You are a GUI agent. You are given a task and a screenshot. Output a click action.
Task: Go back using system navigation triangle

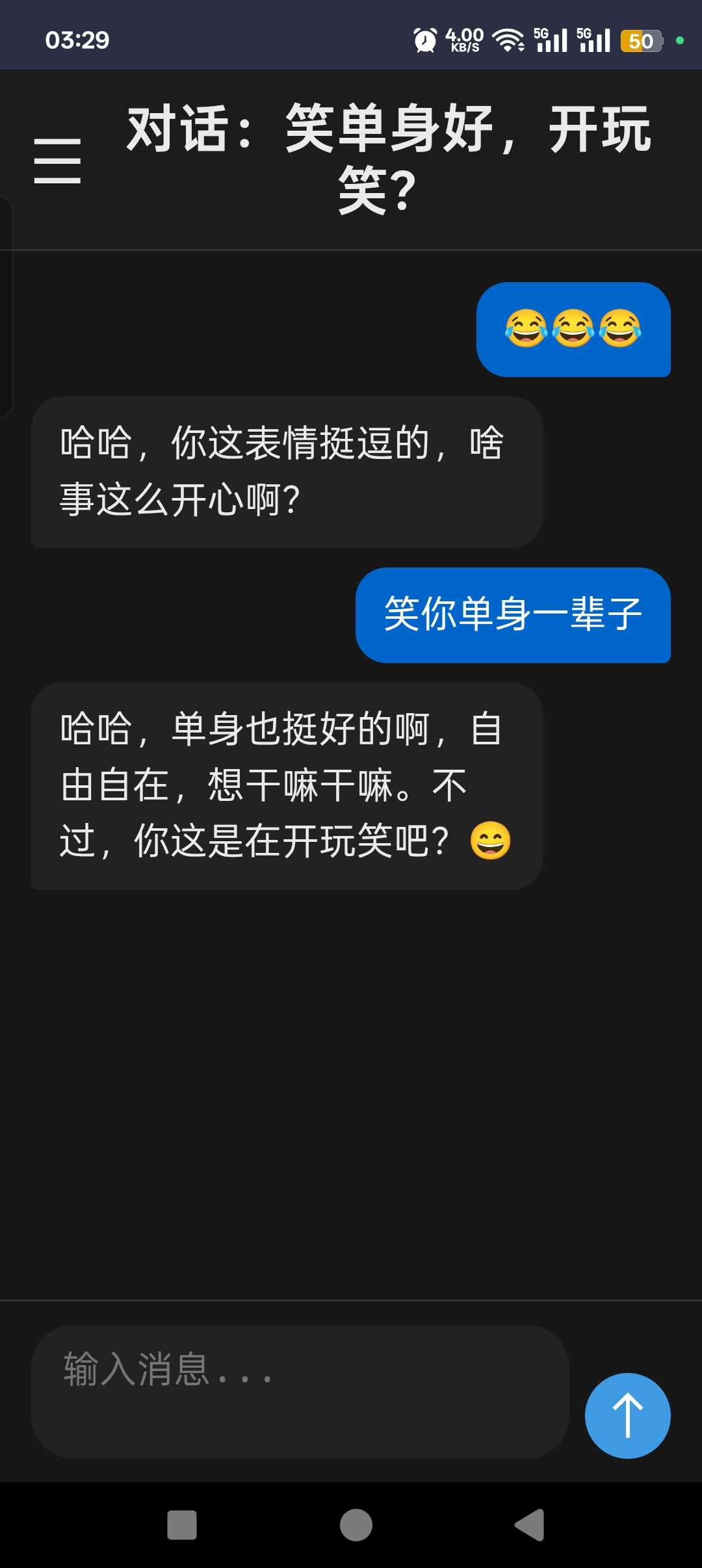(x=529, y=1525)
